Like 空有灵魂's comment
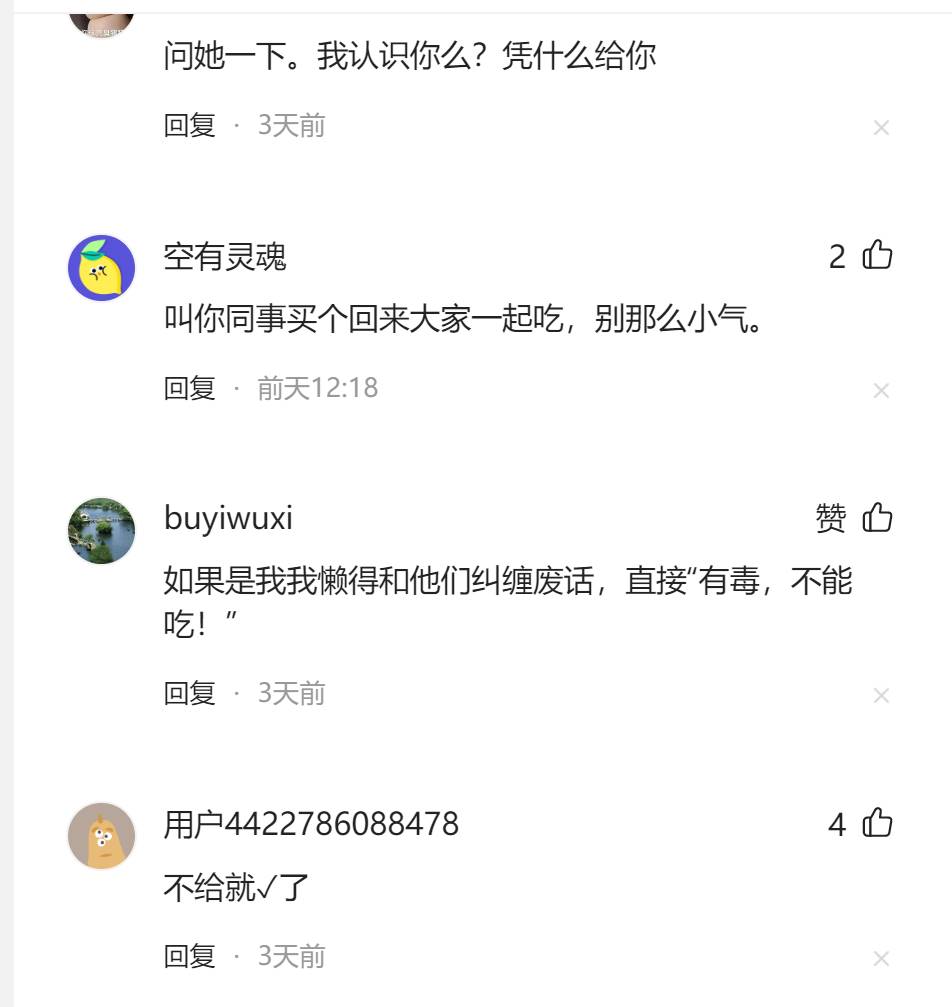 pos(877,256)
